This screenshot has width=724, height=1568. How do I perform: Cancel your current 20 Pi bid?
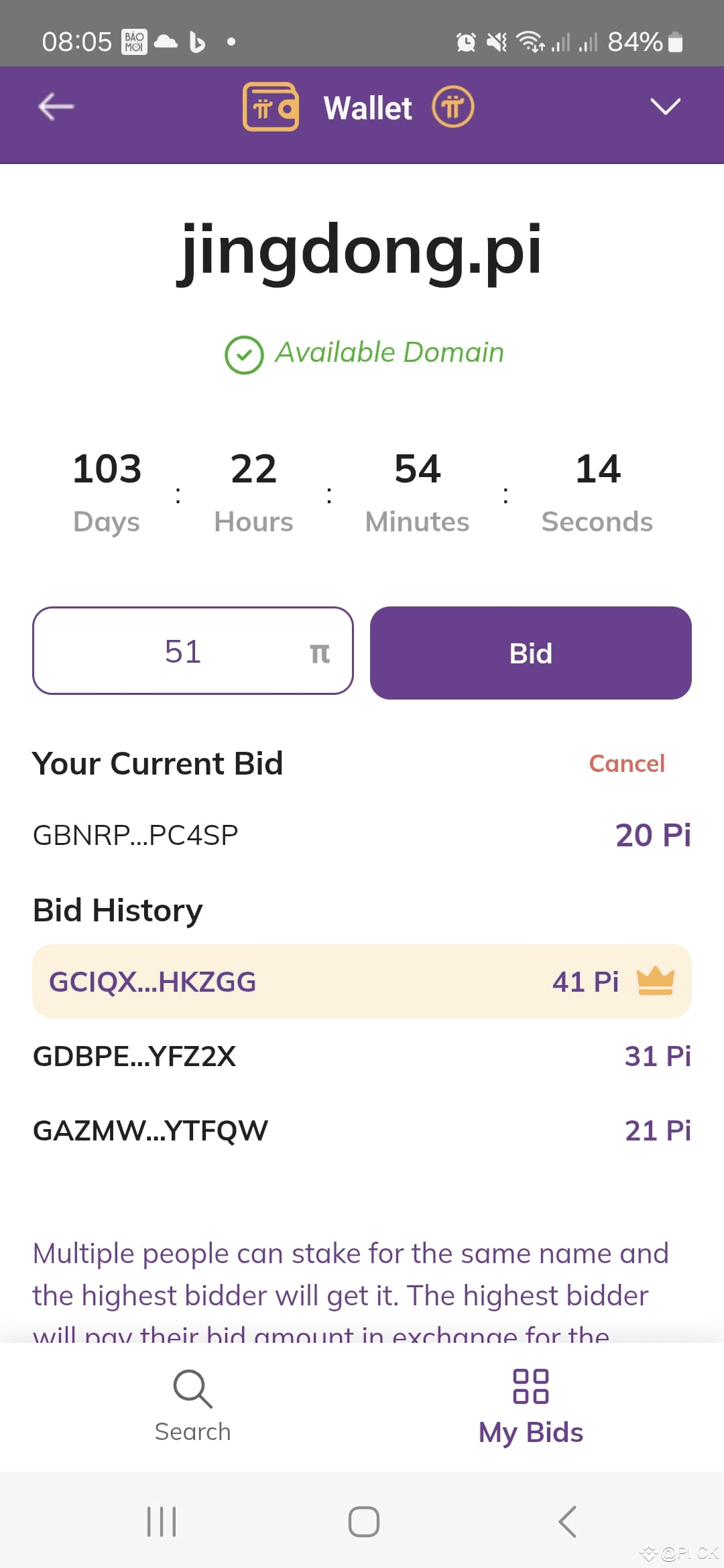(x=626, y=763)
